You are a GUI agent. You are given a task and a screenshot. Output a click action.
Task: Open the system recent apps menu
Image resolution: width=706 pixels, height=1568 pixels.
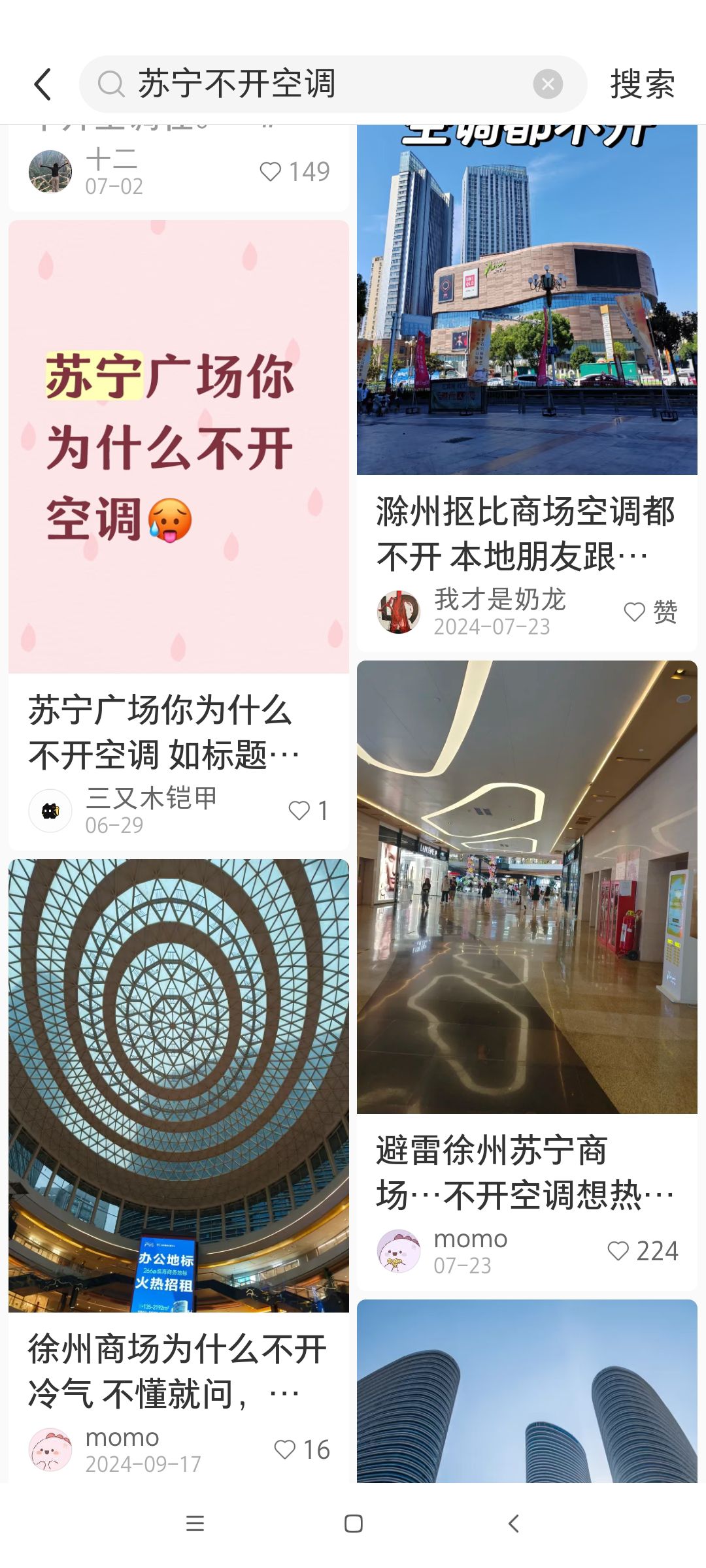coord(195,1524)
